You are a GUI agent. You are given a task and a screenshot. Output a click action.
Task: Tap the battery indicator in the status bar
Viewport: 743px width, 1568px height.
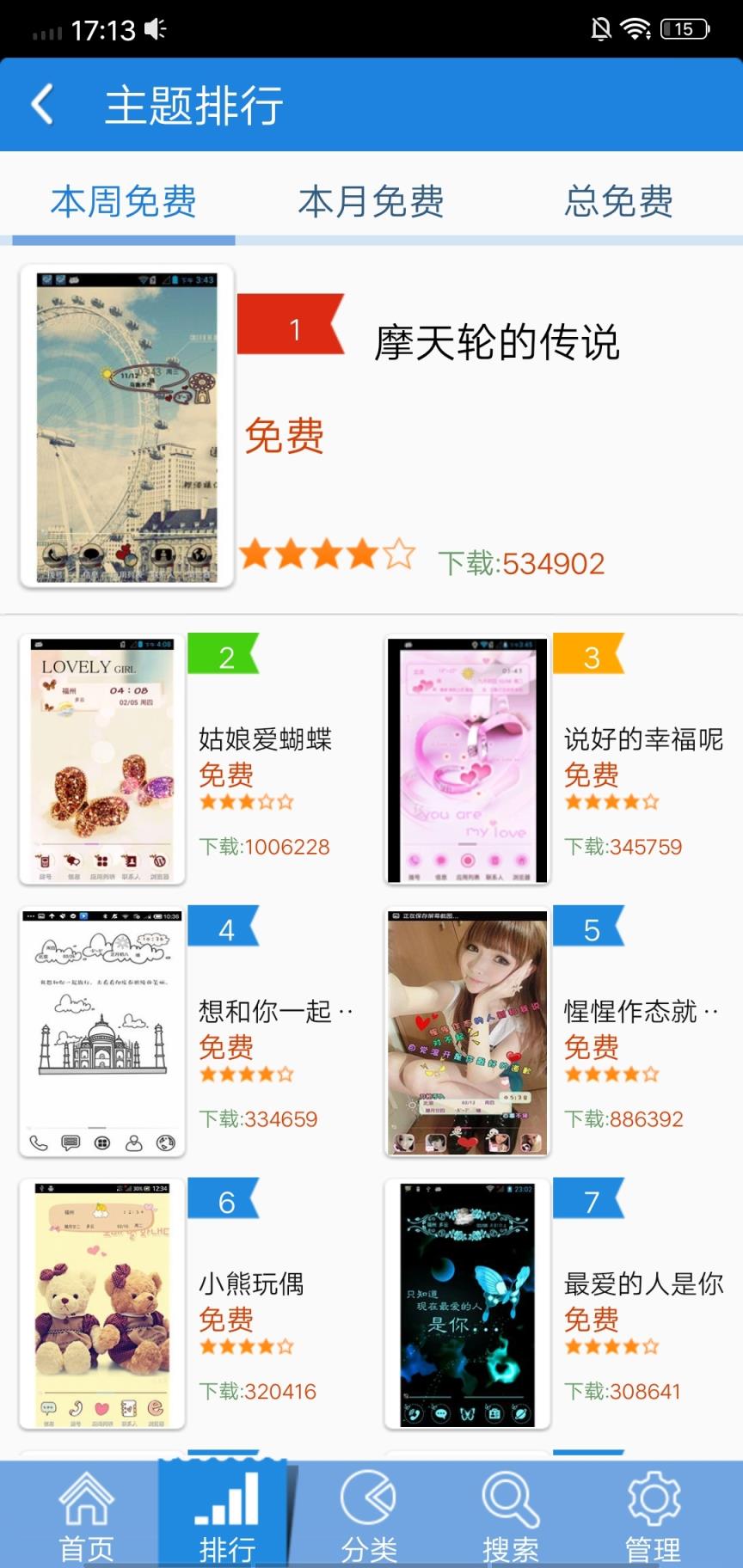(683, 28)
